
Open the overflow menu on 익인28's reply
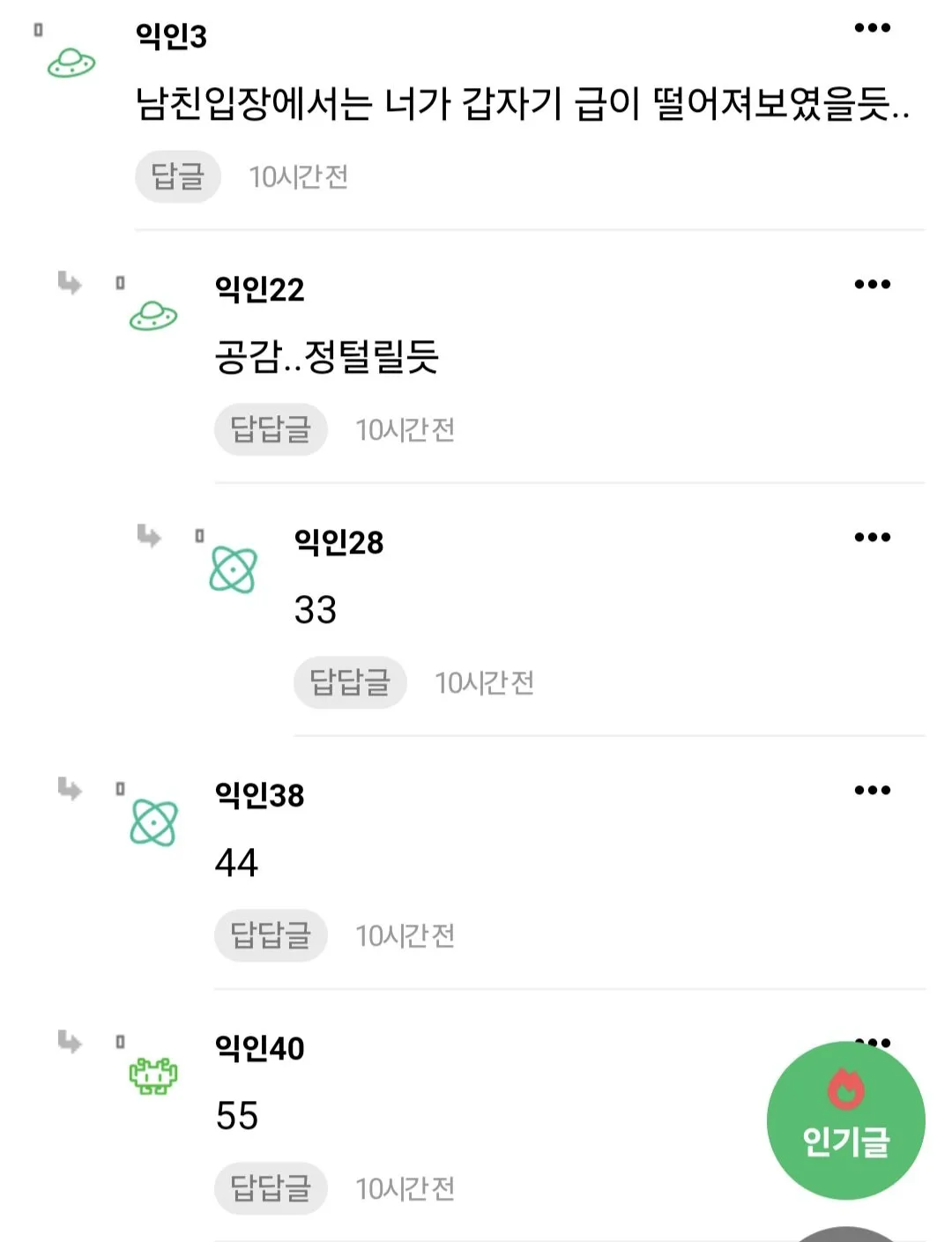point(872,537)
